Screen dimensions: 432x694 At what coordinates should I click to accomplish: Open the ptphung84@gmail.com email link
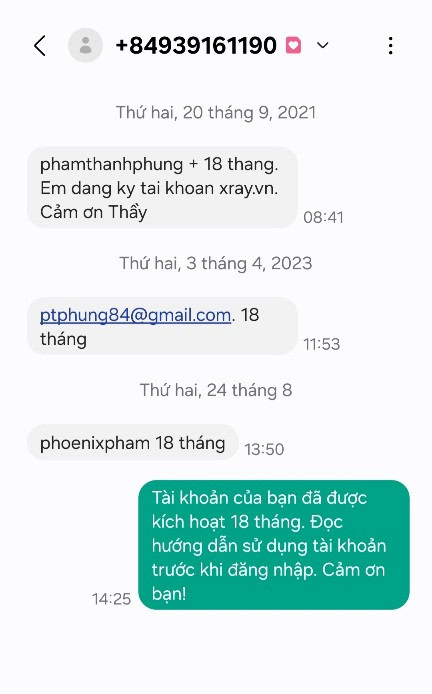tap(135, 315)
